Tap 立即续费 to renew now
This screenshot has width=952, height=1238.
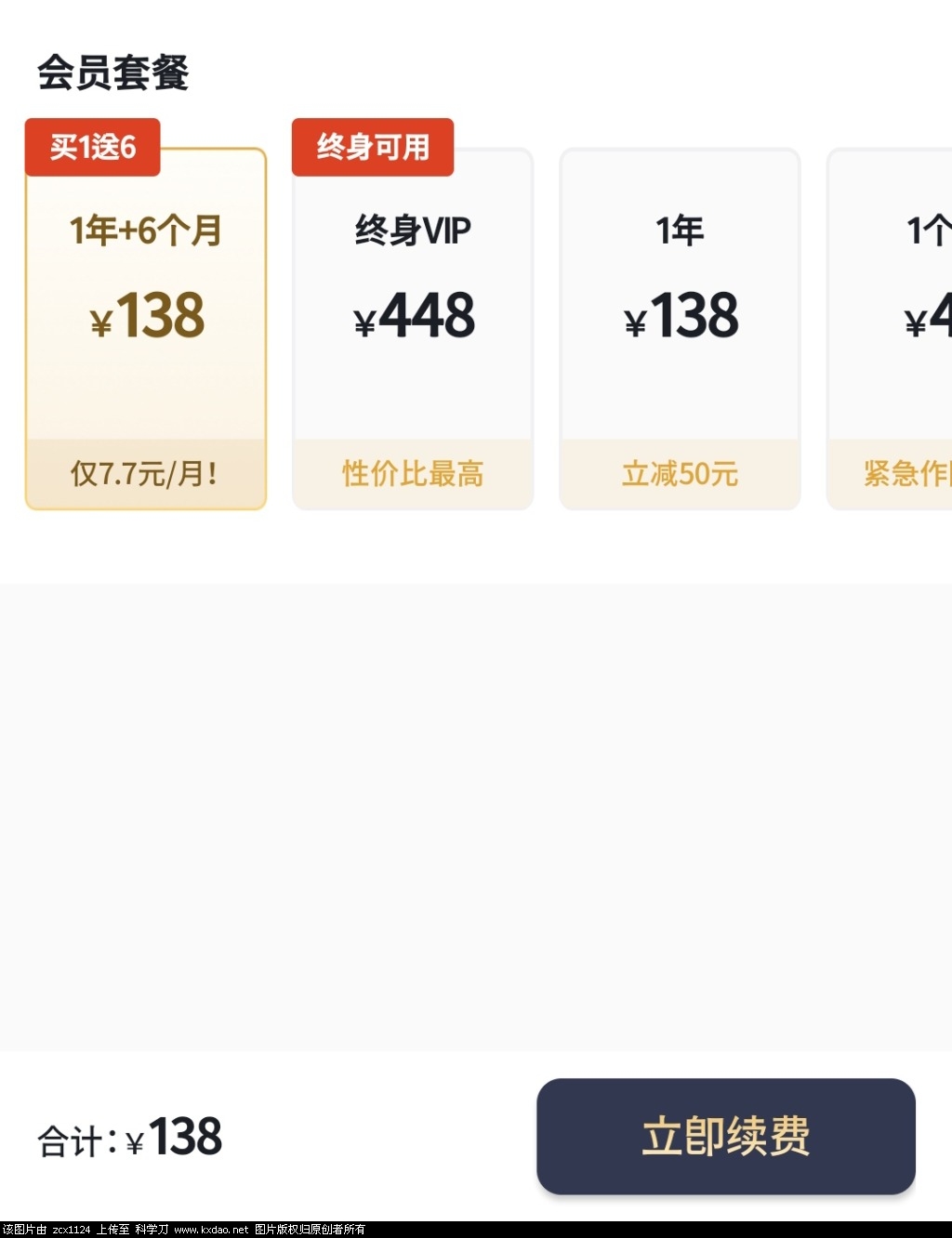(725, 1136)
